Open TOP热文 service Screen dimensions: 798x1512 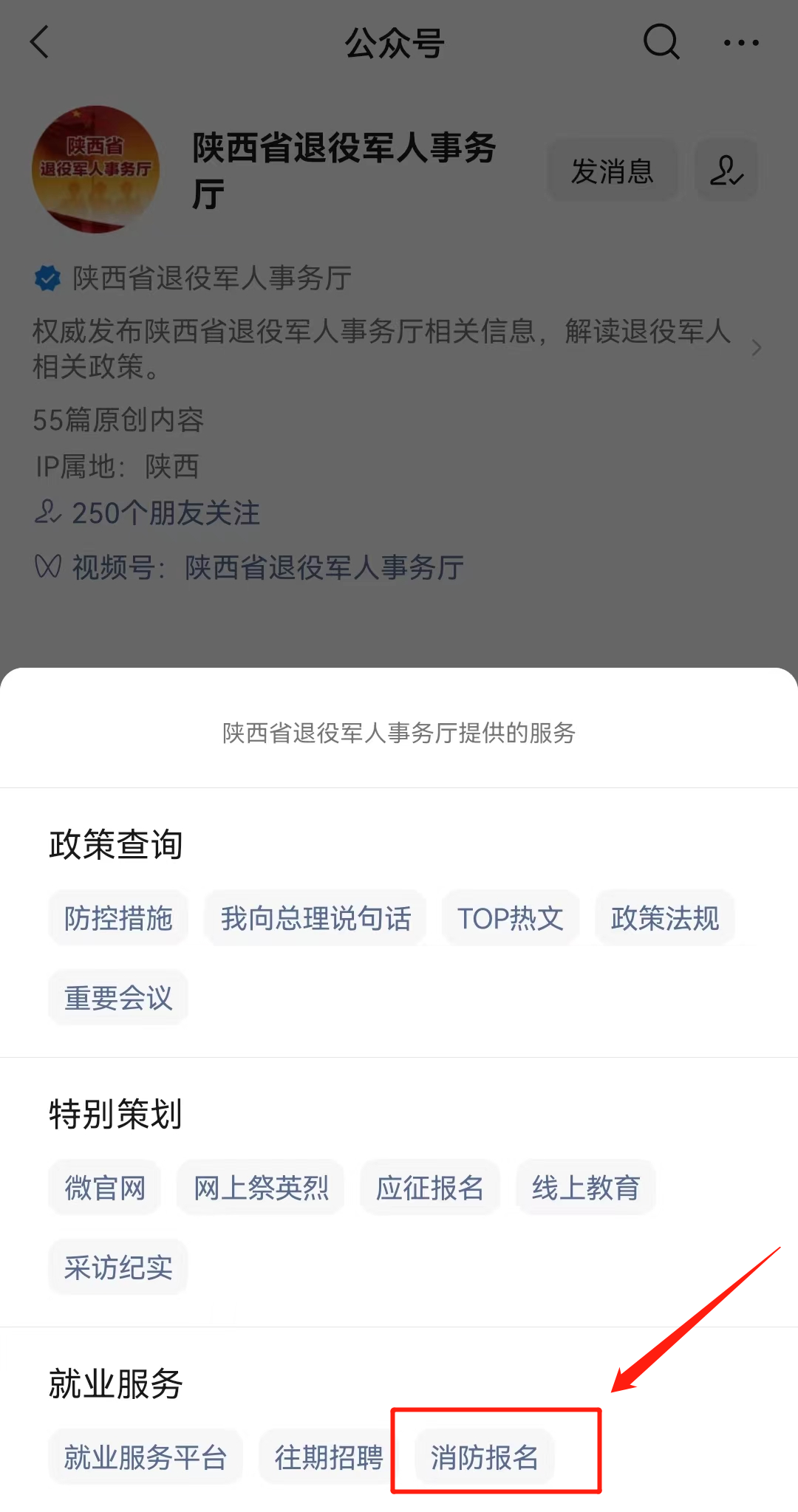[x=511, y=918]
